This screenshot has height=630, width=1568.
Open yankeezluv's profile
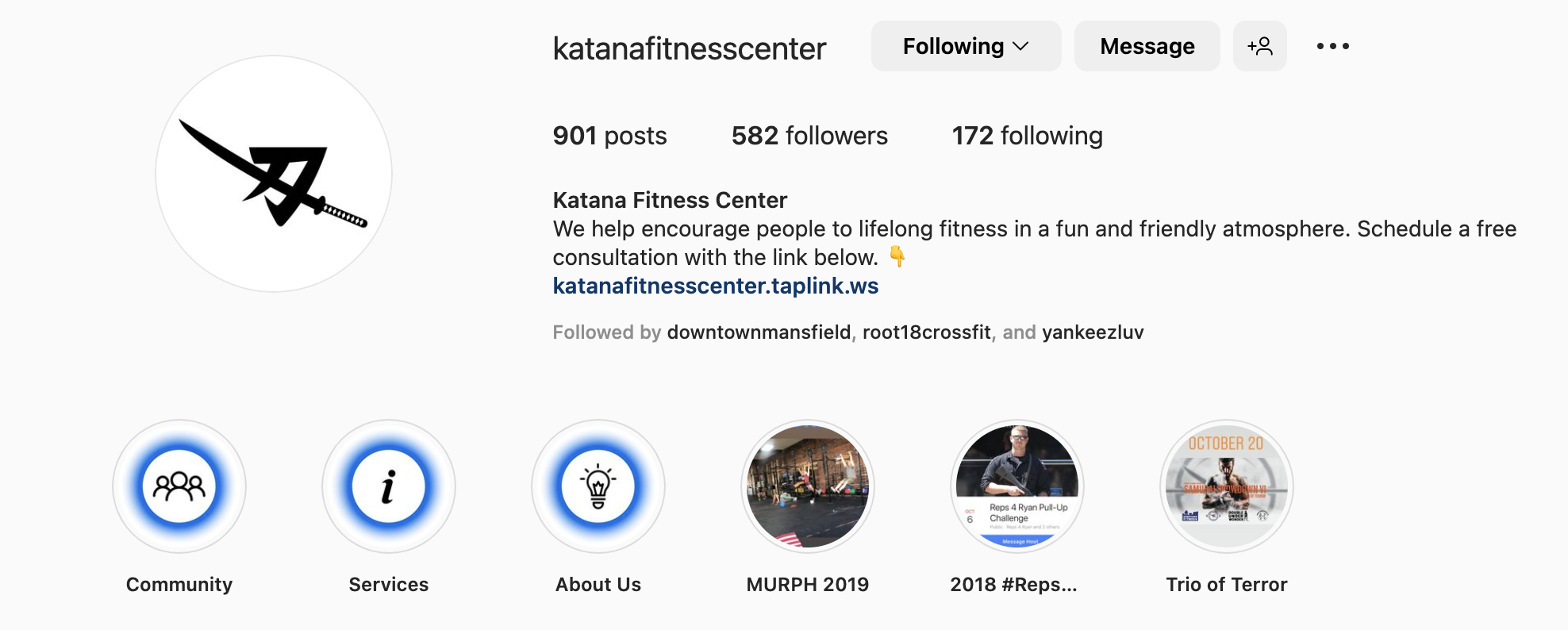(1092, 332)
